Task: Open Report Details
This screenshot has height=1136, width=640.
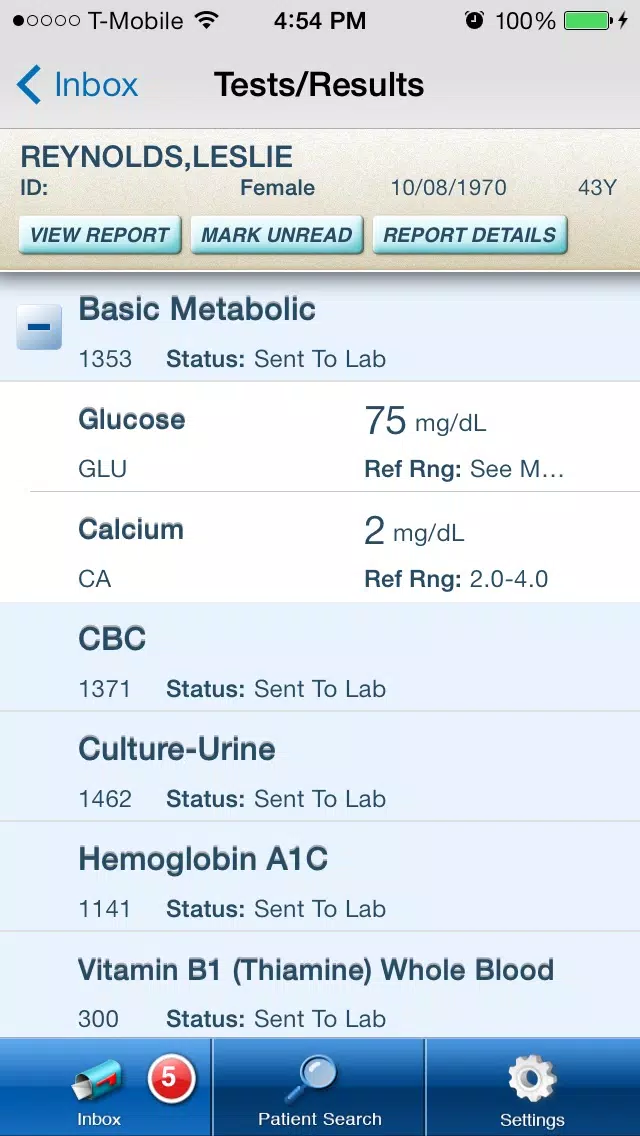Action: 470,235
